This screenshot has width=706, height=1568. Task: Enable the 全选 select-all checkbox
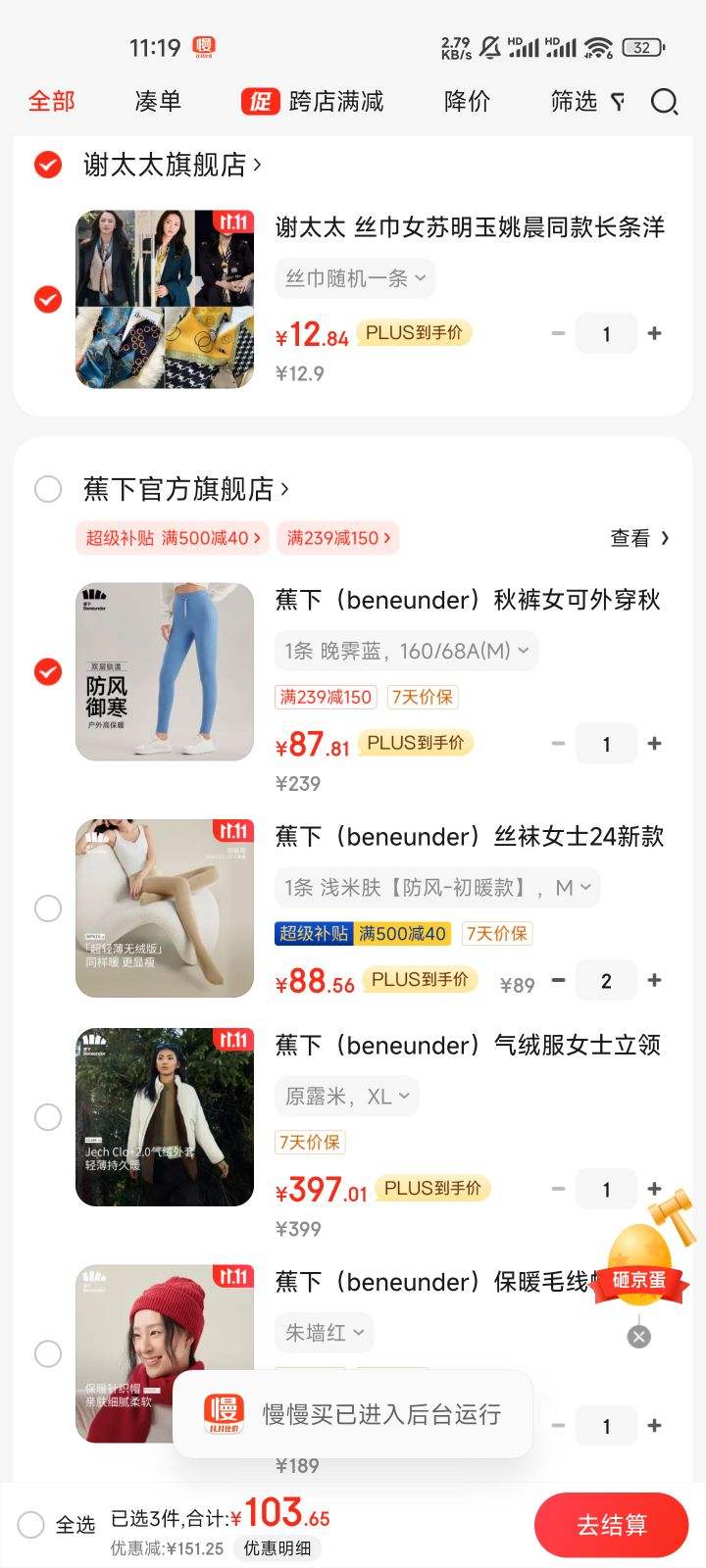click(x=30, y=1525)
